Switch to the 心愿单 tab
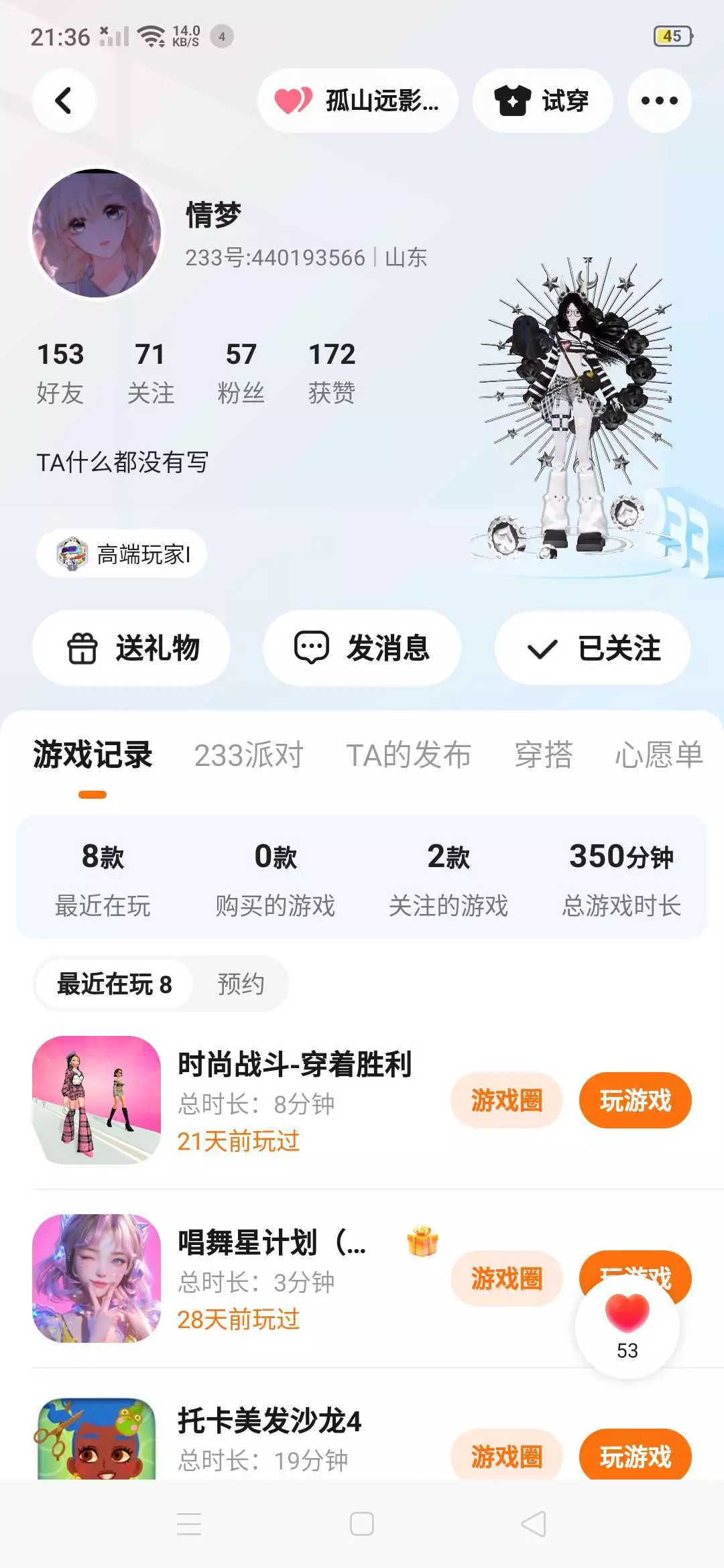 (x=659, y=755)
